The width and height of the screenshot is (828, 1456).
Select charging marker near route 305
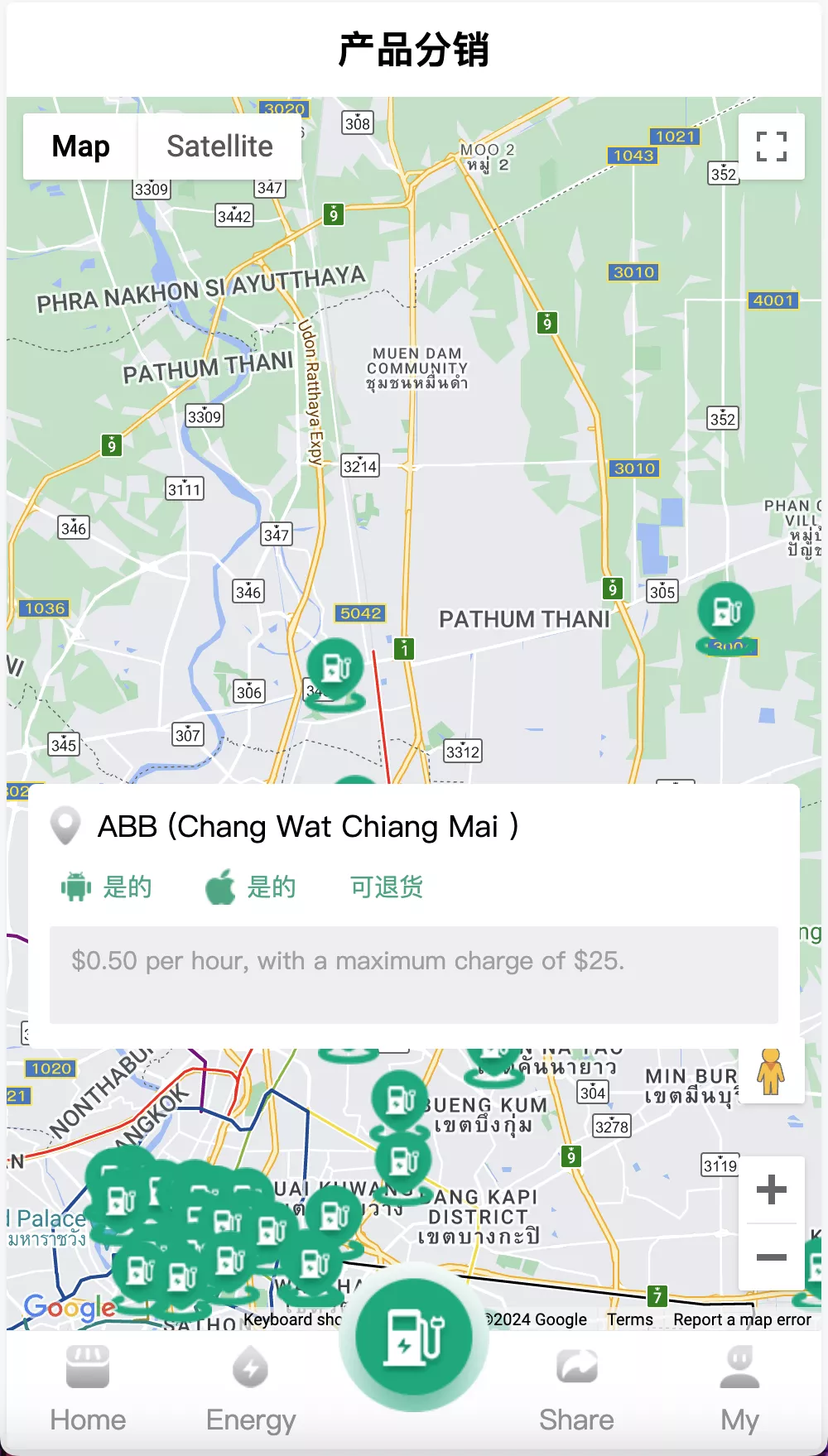point(725,611)
